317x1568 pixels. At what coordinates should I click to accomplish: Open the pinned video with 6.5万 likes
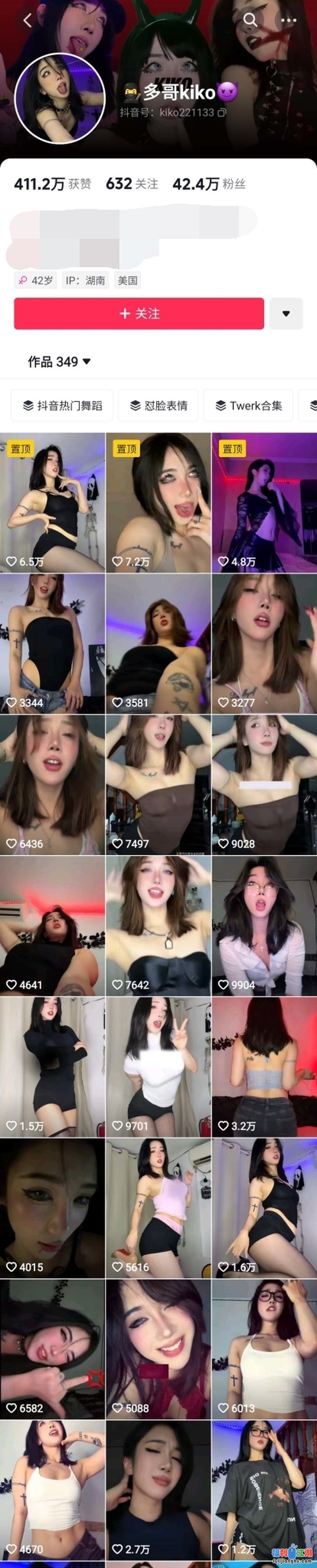coord(53,502)
